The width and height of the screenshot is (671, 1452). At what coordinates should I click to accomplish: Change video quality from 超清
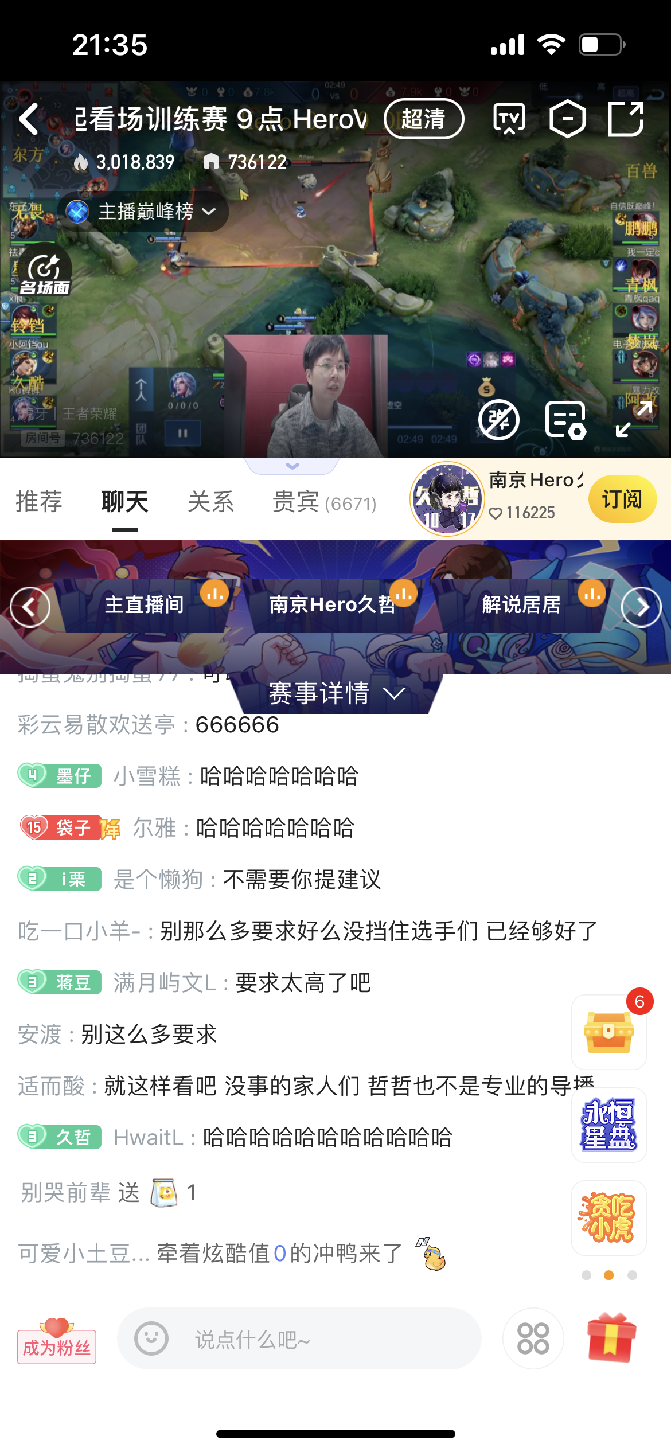pos(424,119)
